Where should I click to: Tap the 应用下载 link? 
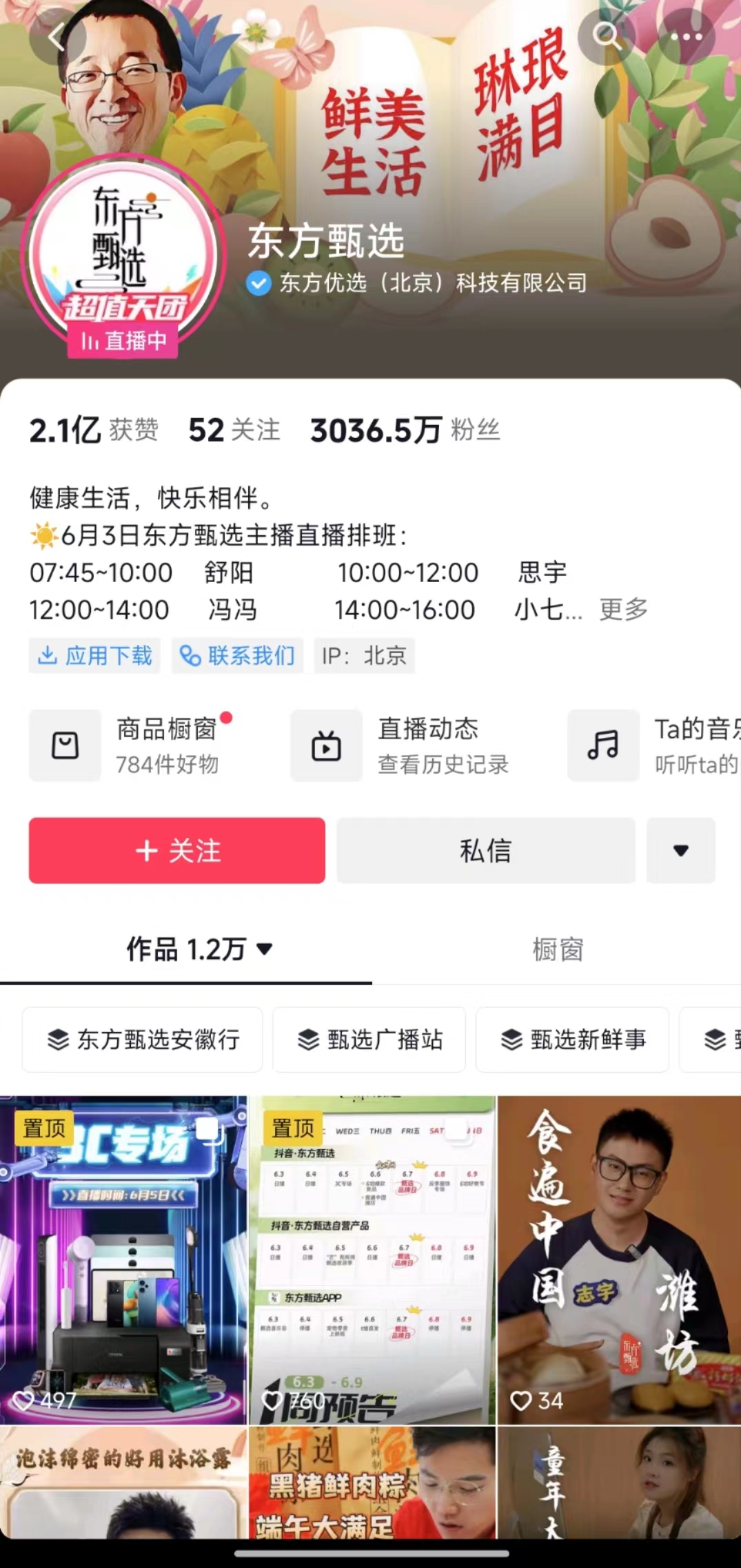[95, 655]
